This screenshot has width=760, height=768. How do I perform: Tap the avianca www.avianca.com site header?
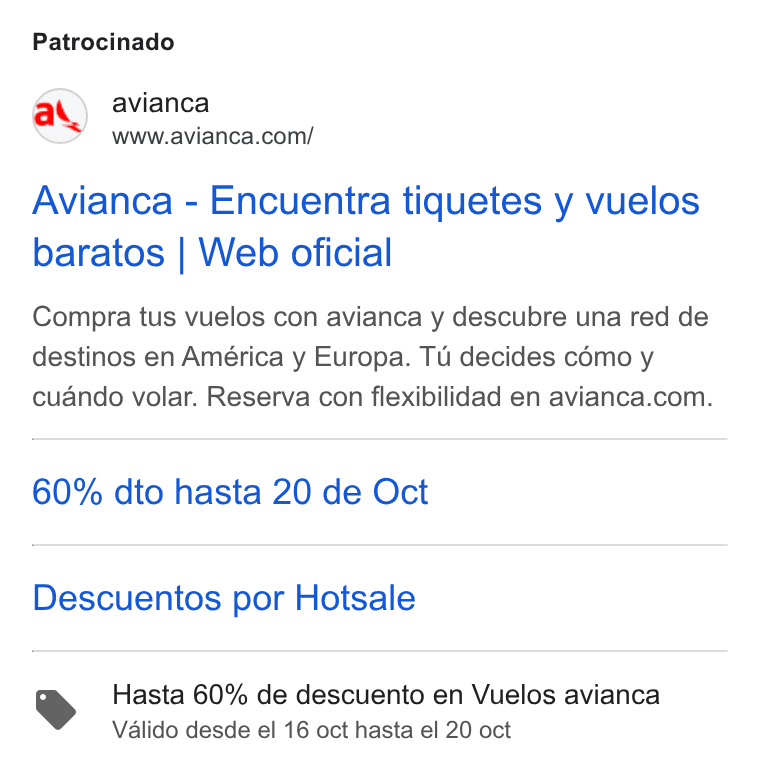click(x=173, y=117)
